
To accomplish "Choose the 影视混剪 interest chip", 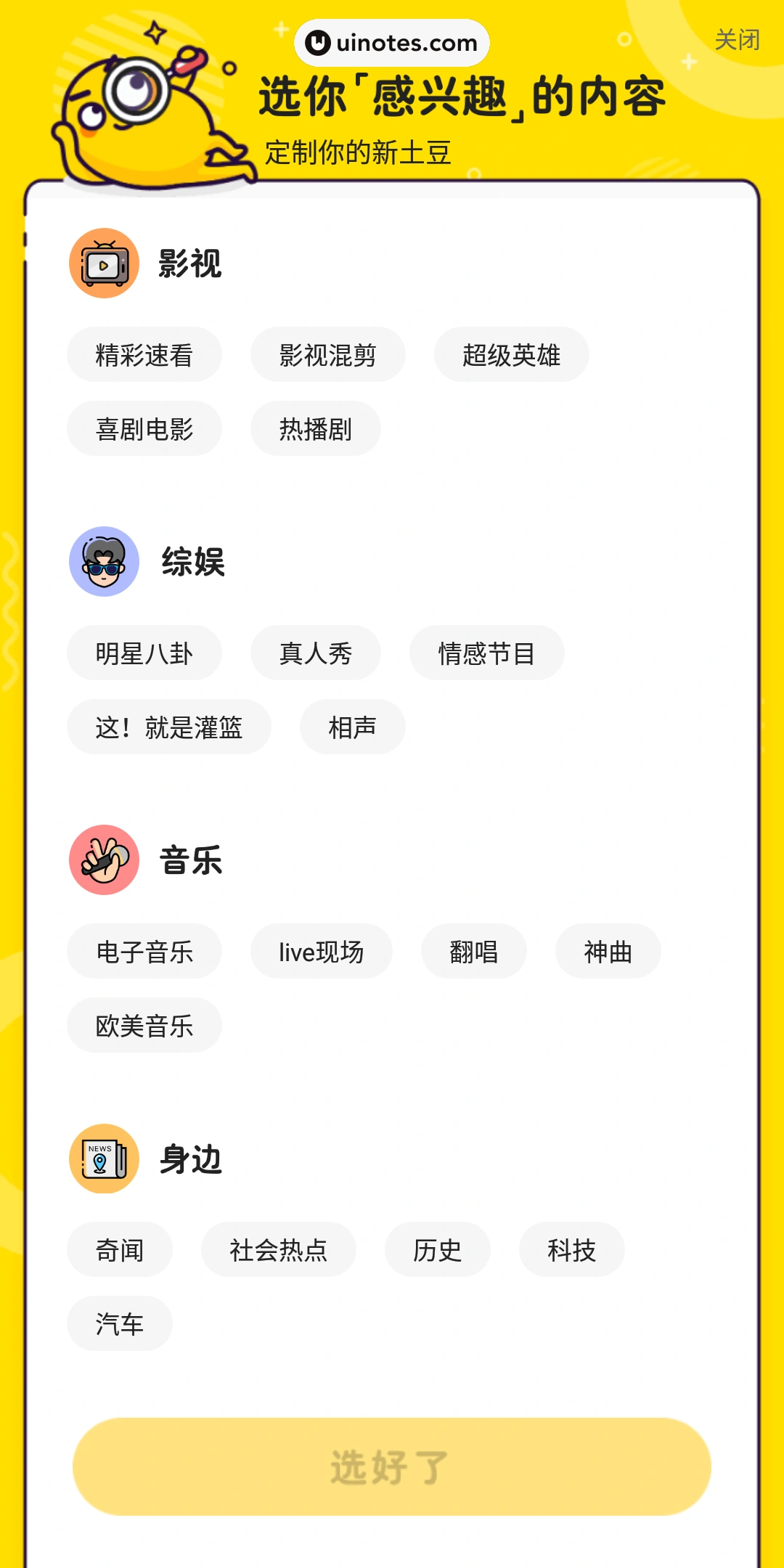I will [327, 355].
